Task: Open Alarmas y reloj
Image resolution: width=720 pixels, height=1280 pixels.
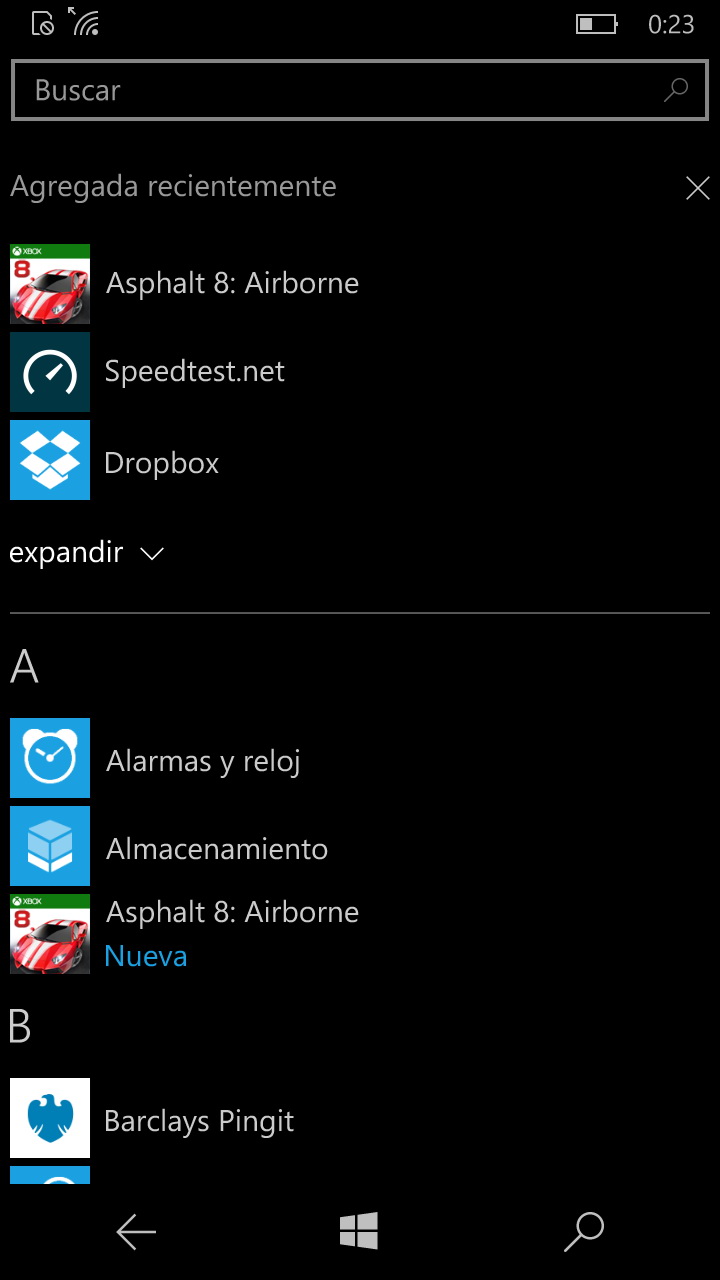Action: tap(203, 761)
